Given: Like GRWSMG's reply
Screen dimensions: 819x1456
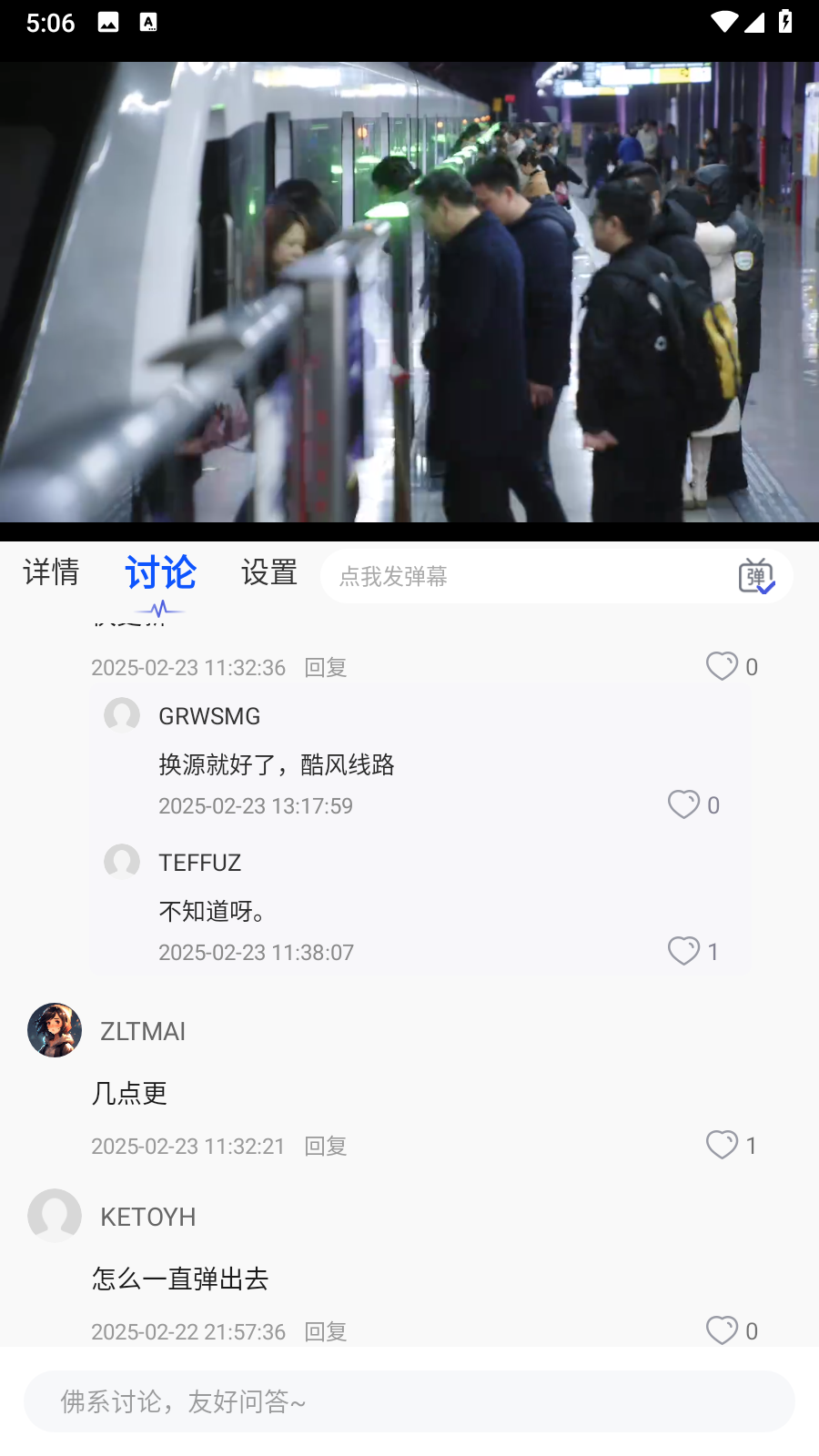Looking at the screenshot, I should [x=684, y=805].
